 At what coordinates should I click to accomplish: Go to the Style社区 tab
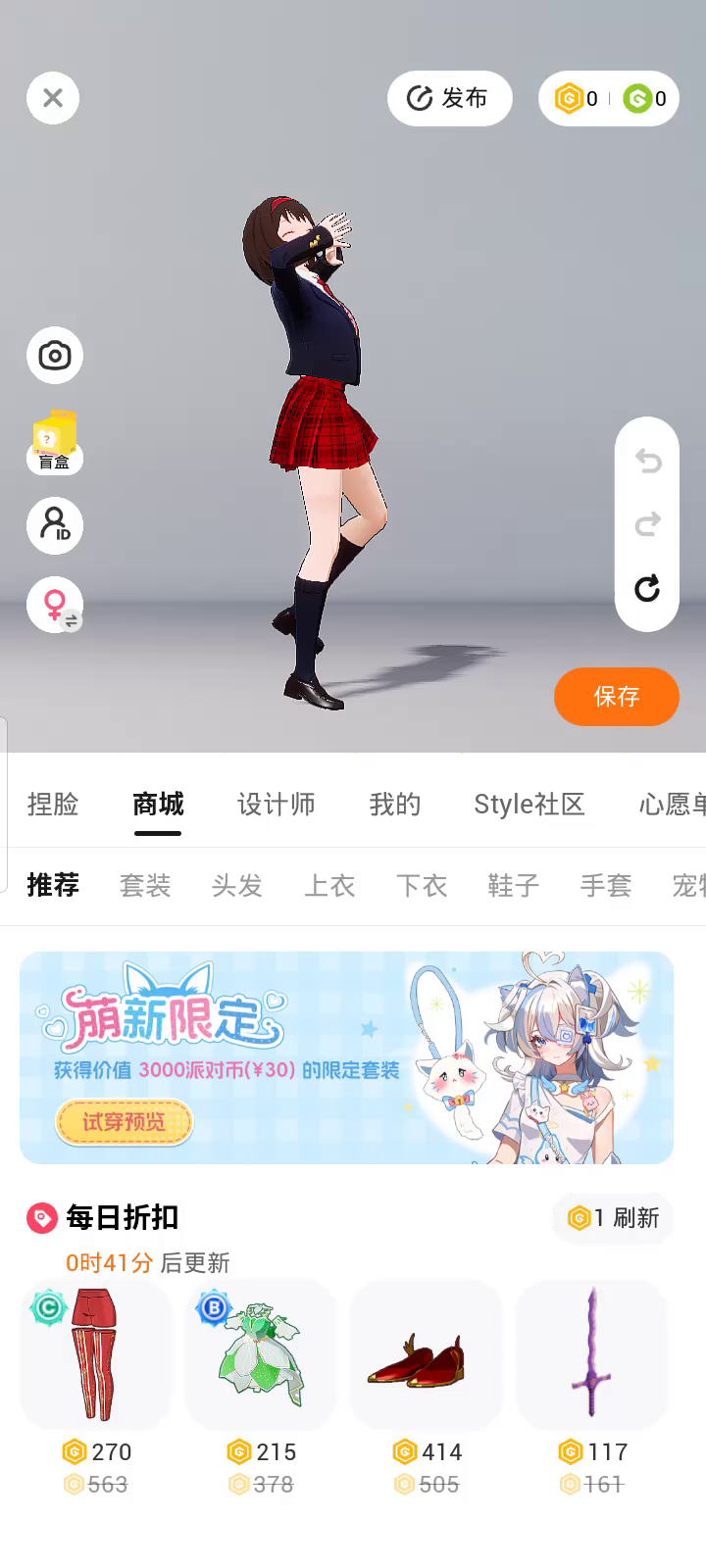529,805
